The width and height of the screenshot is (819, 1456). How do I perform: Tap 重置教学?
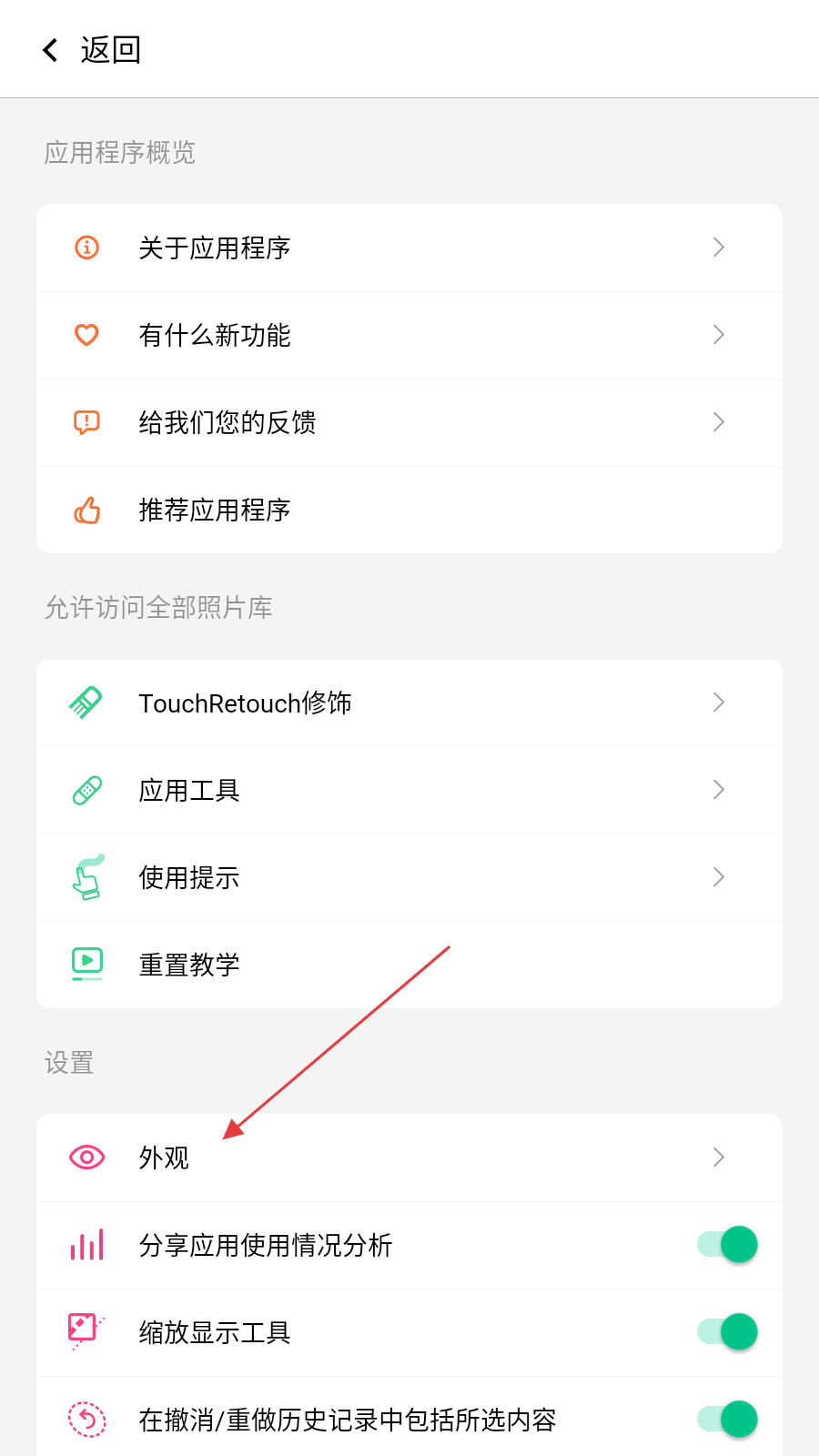point(409,965)
